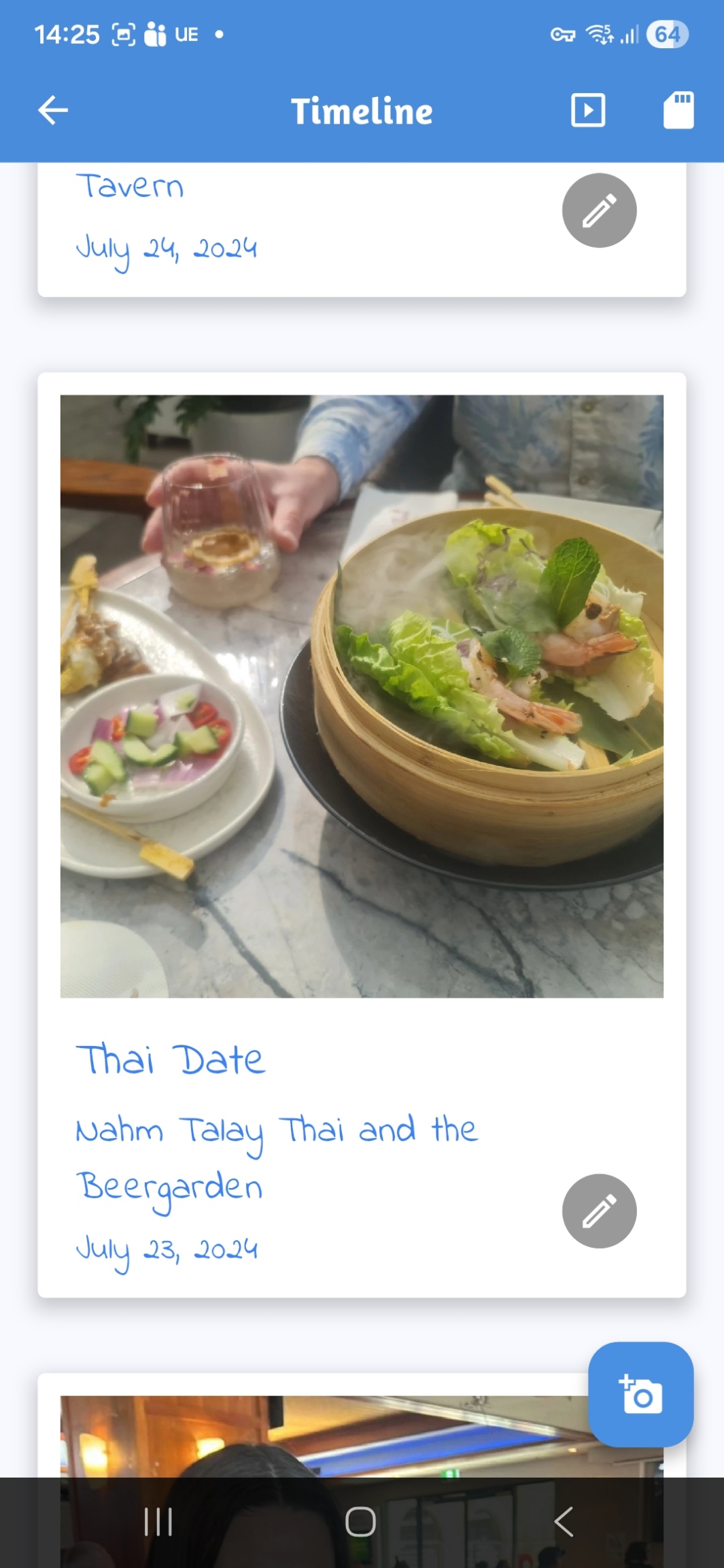
Task: Go back from the Timeline screen
Action: pyautogui.click(x=53, y=110)
